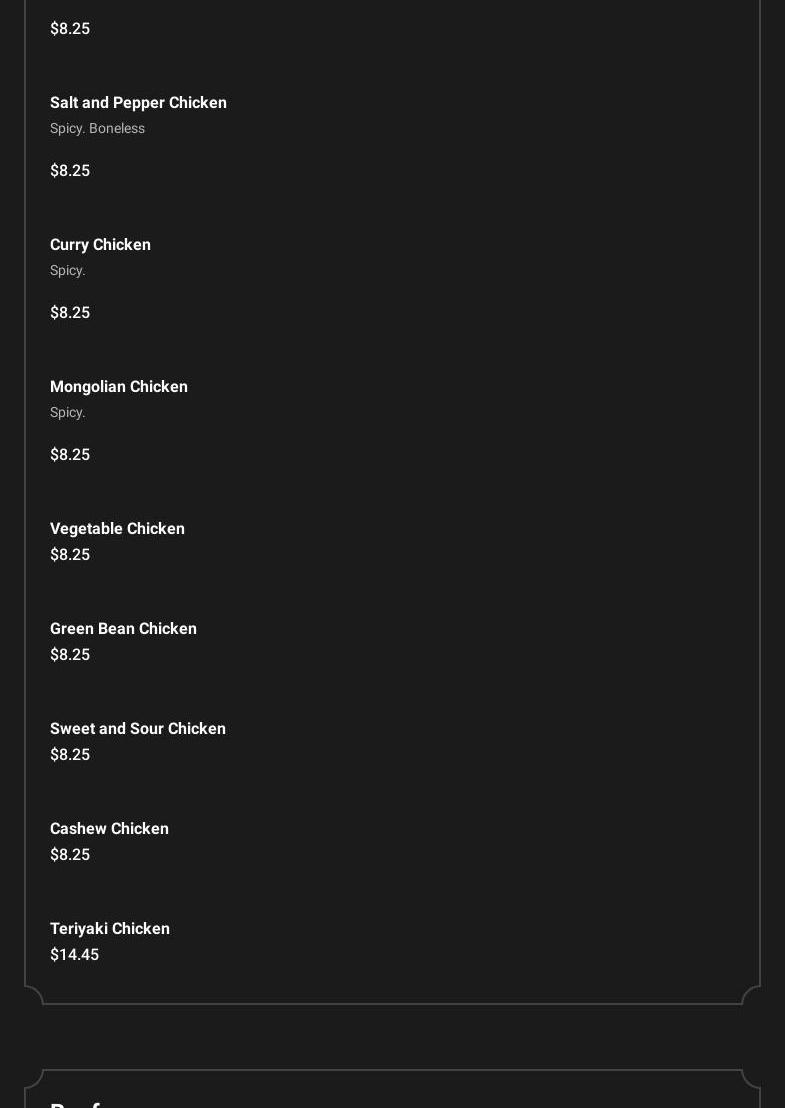This screenshot has width=785, height=1108.
Task: Pick Sweet and Sour Chicken
Action: (x=138, y=729)
